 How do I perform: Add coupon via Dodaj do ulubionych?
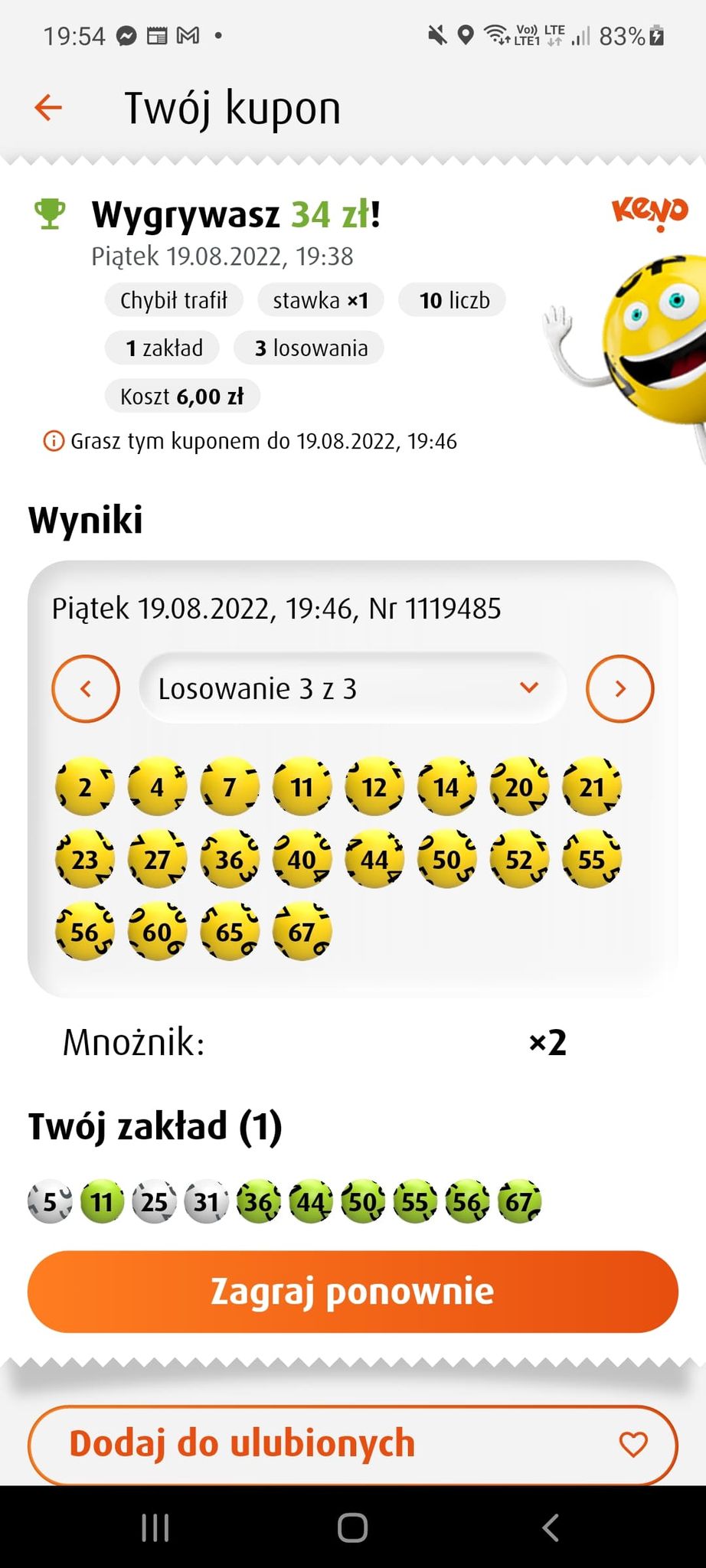[x=352, y=1444]
